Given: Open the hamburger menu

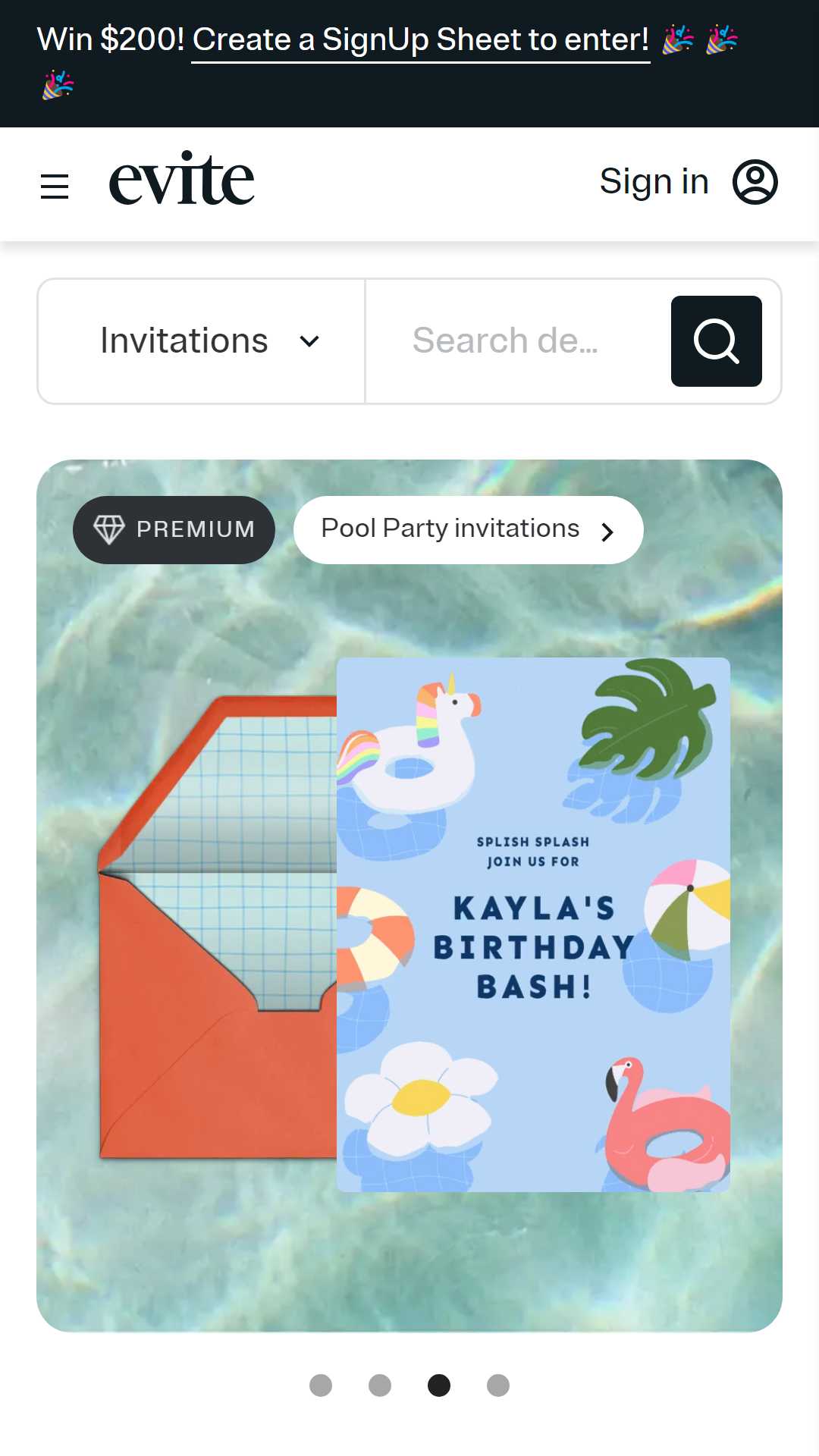Looking at the screenshot, I should tap(55, 185).
